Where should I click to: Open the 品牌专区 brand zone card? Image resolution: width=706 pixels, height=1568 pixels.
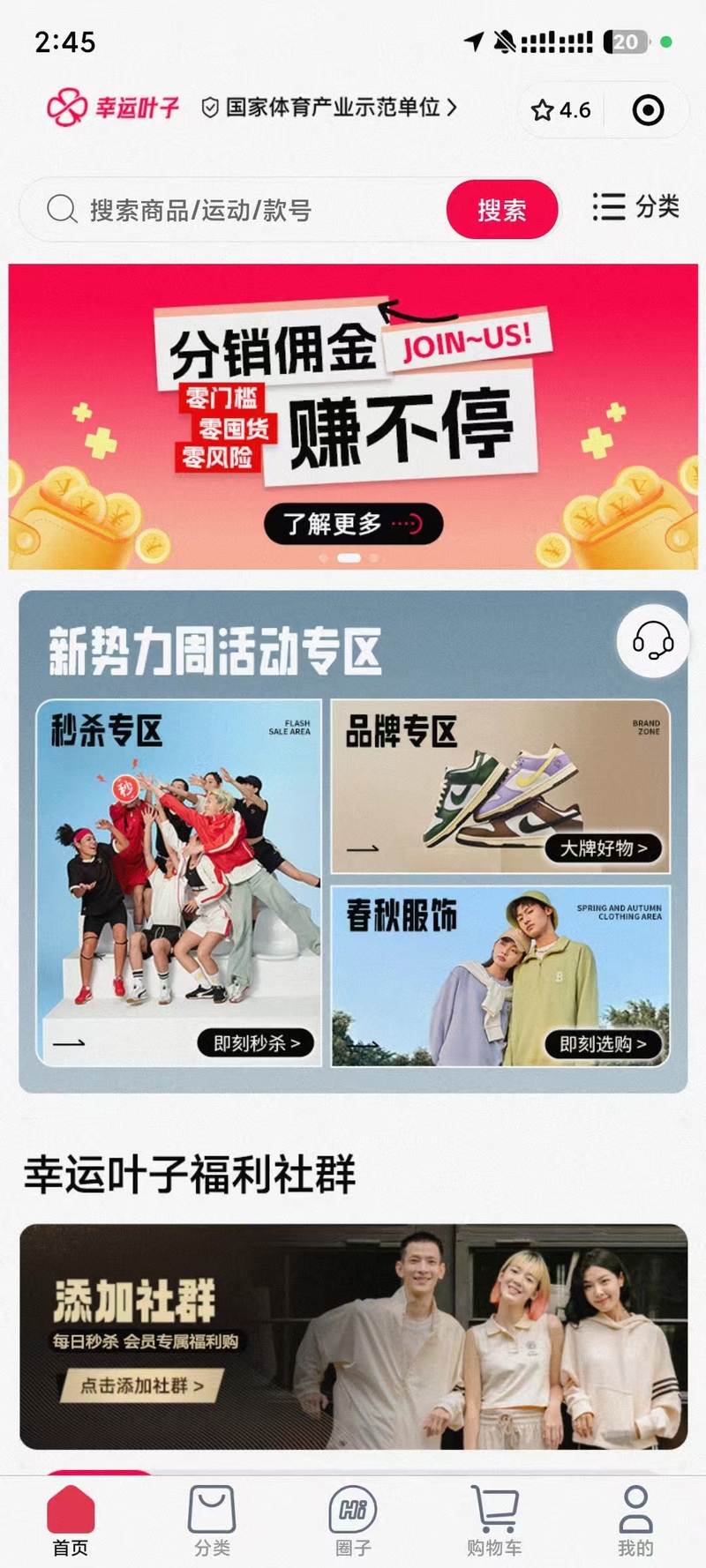click(x=500, y=787)
